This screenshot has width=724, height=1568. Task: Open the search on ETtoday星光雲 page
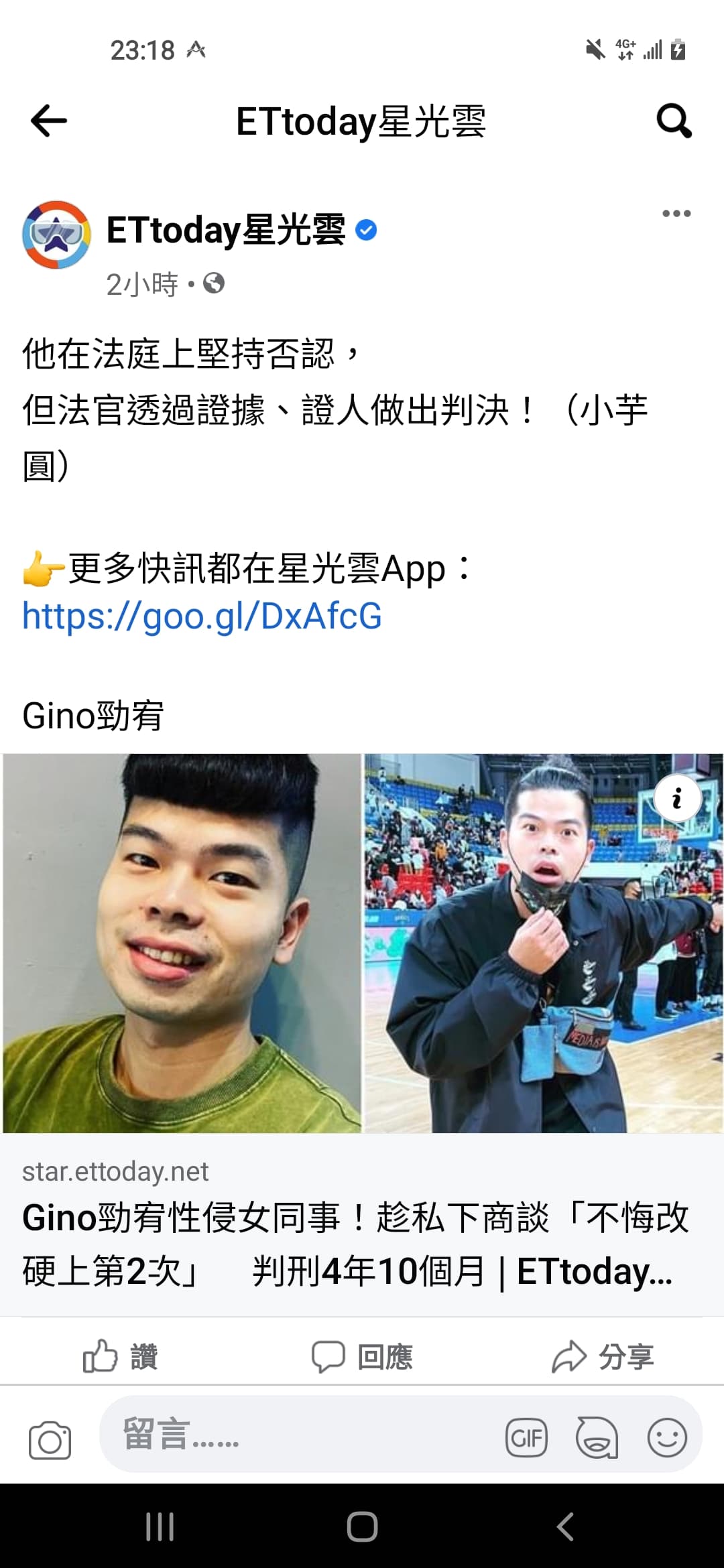[675, 121]
